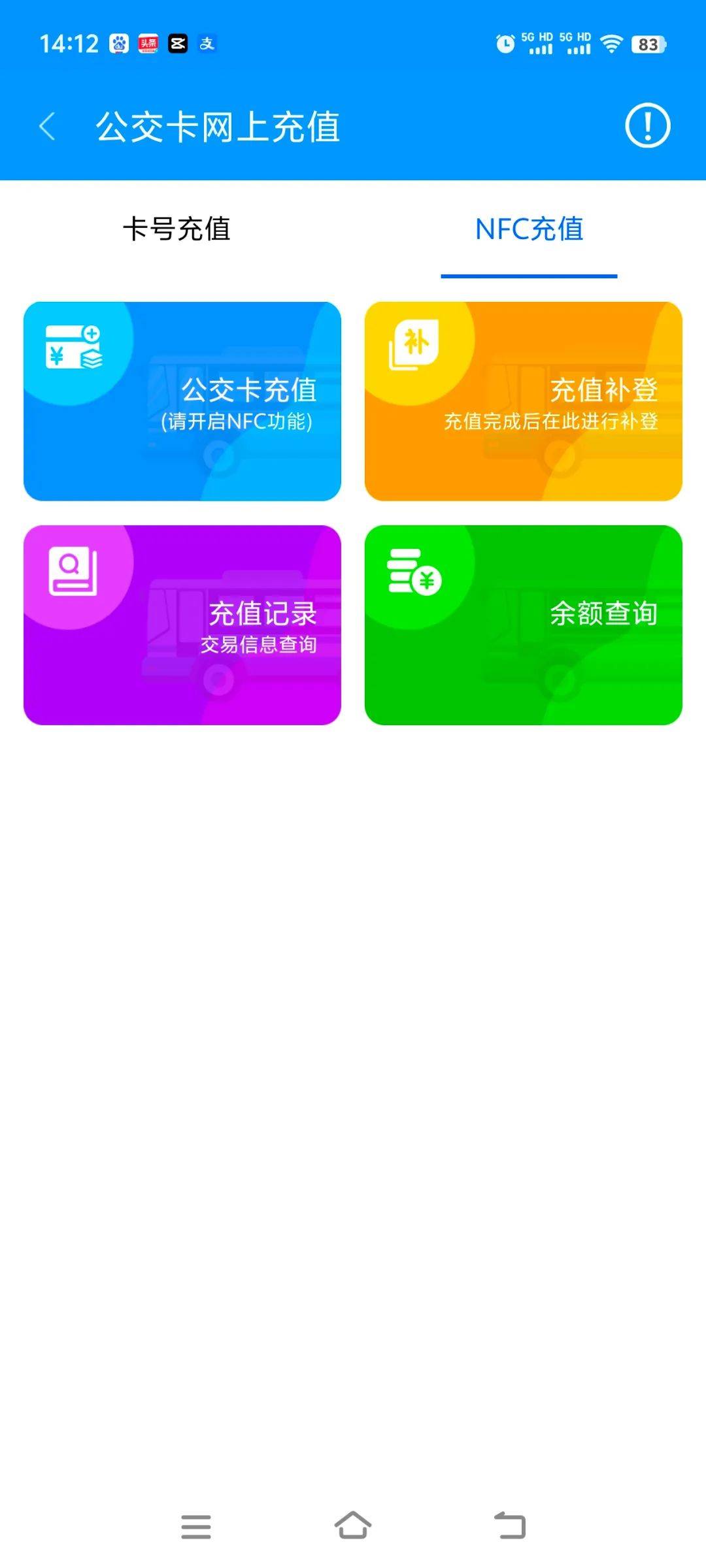Select the NFC充值 tab
This screenshot has height=1568, width=706.
point(528,230)
